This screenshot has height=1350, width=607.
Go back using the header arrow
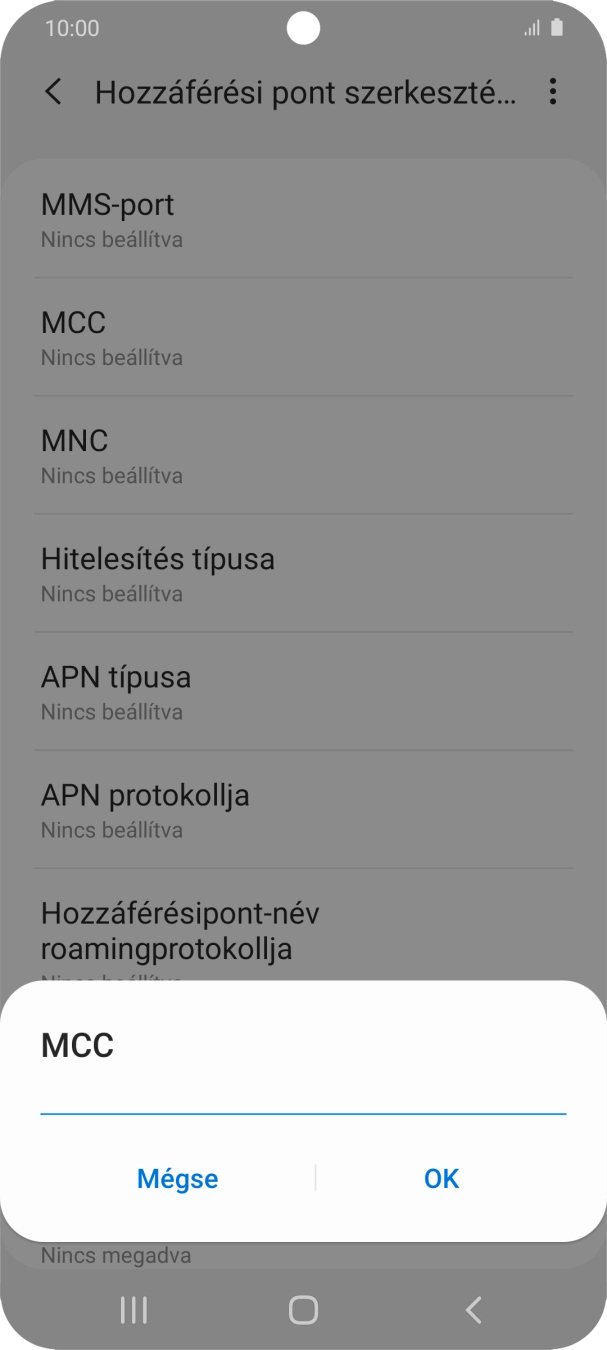[54, 92]
